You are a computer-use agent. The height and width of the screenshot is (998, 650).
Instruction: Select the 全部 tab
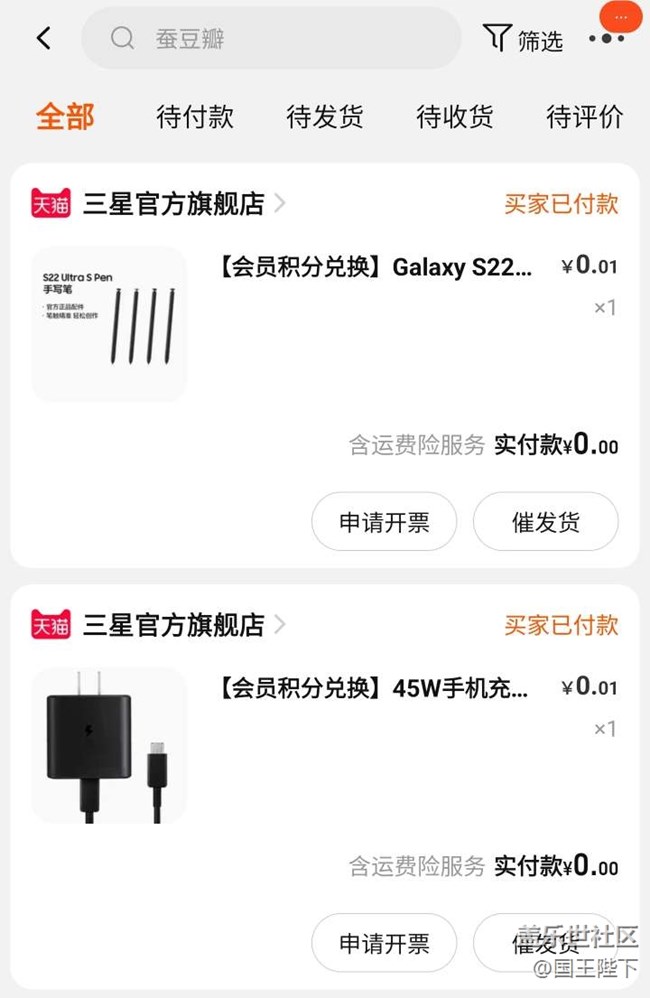coord(65,117)
